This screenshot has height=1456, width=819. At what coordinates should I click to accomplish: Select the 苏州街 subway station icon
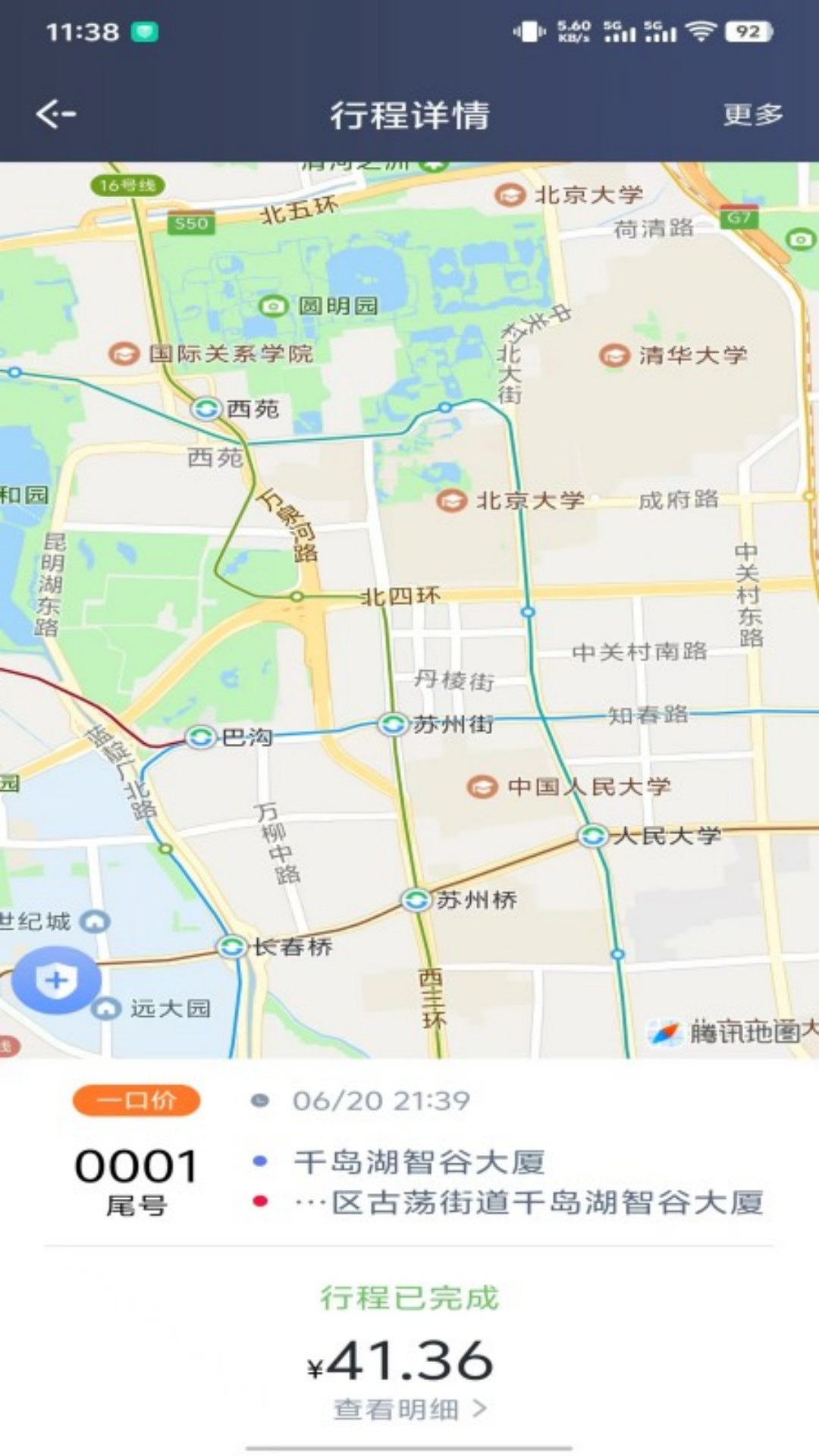coord(392,725)
